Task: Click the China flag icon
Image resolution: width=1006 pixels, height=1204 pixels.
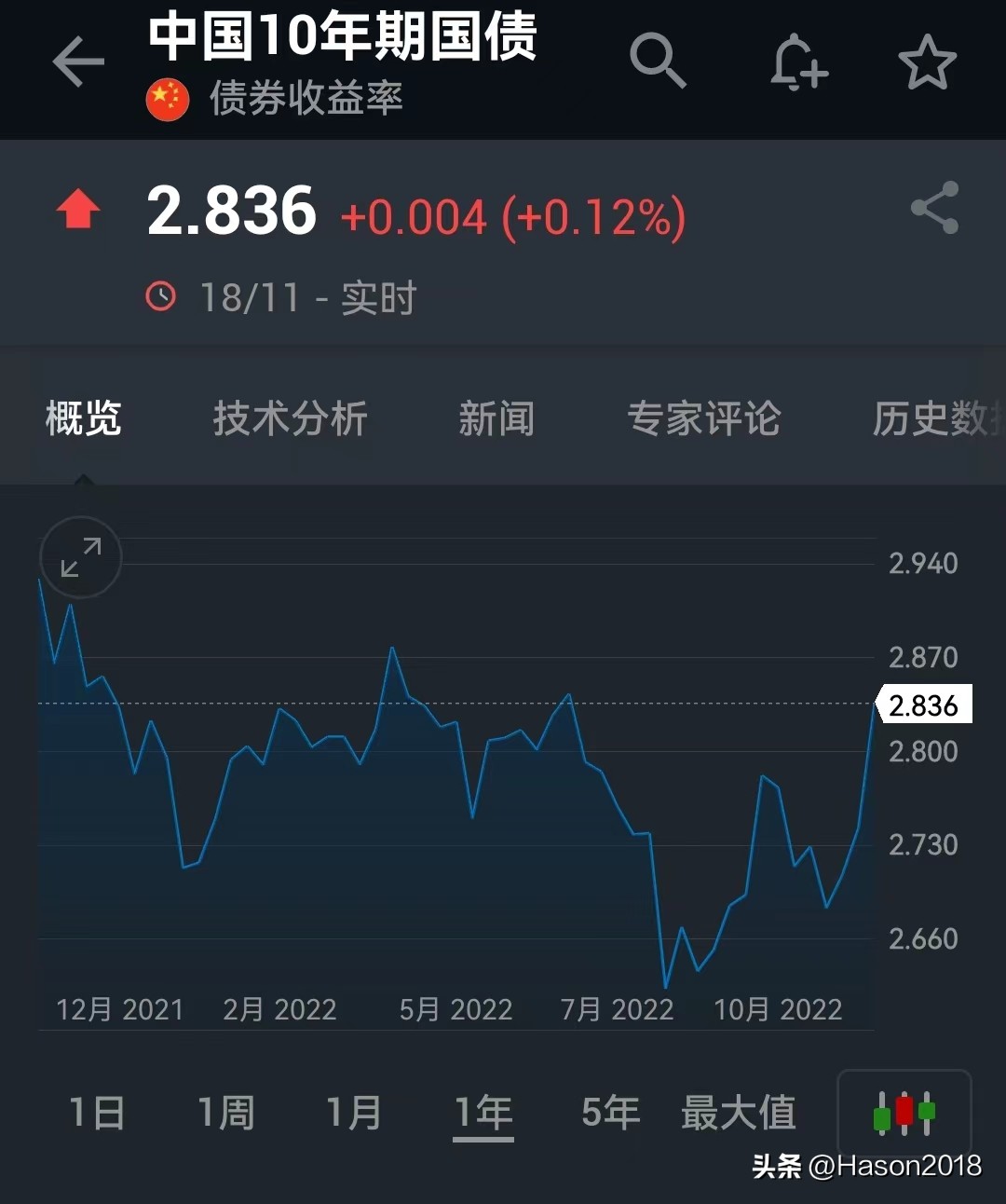Action: (x=166, y=97)
